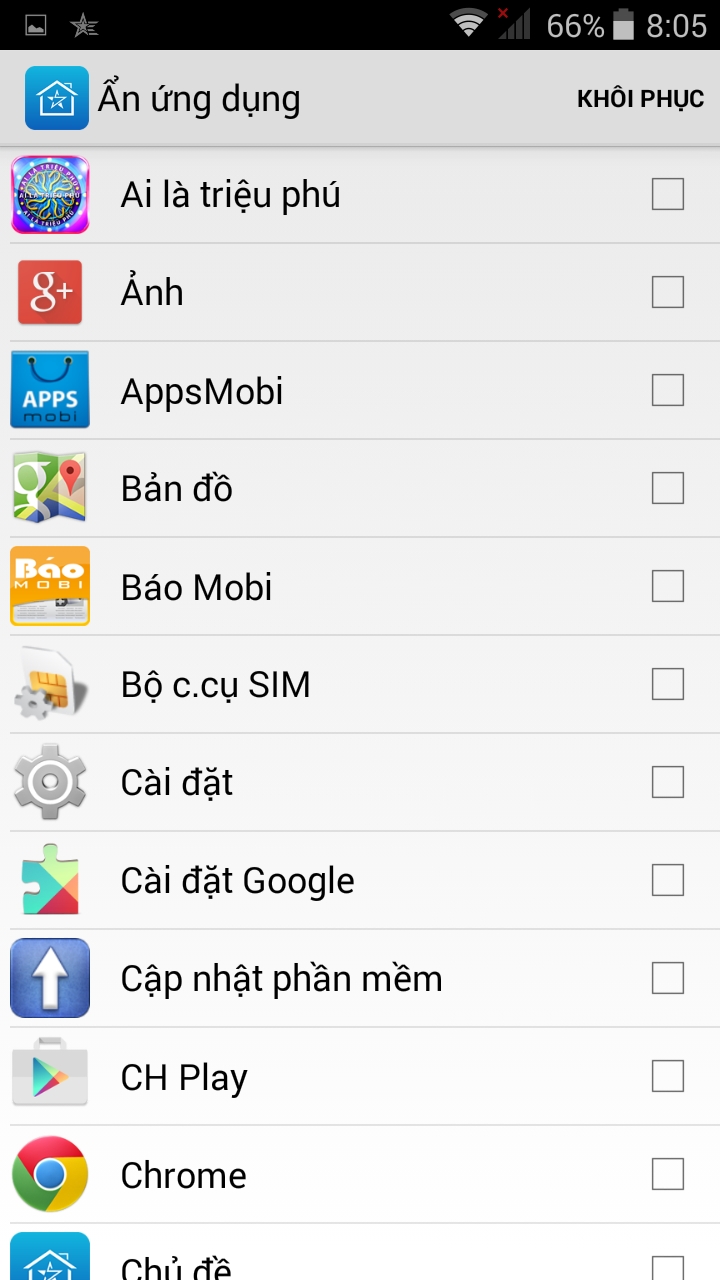Tick the Cài đặt checkbox
The height and width of the screenshot is (1280, 720).
point(668,782)
